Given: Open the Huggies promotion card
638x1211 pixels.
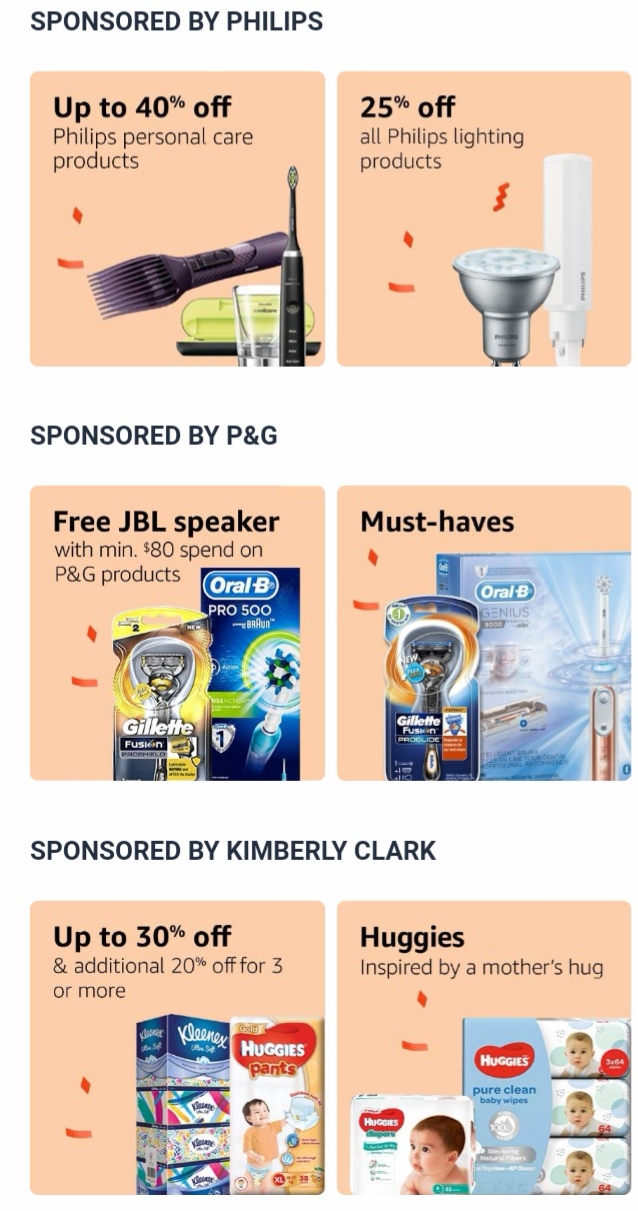Looking at the screenshot, I should click(x=484, y=1047).
